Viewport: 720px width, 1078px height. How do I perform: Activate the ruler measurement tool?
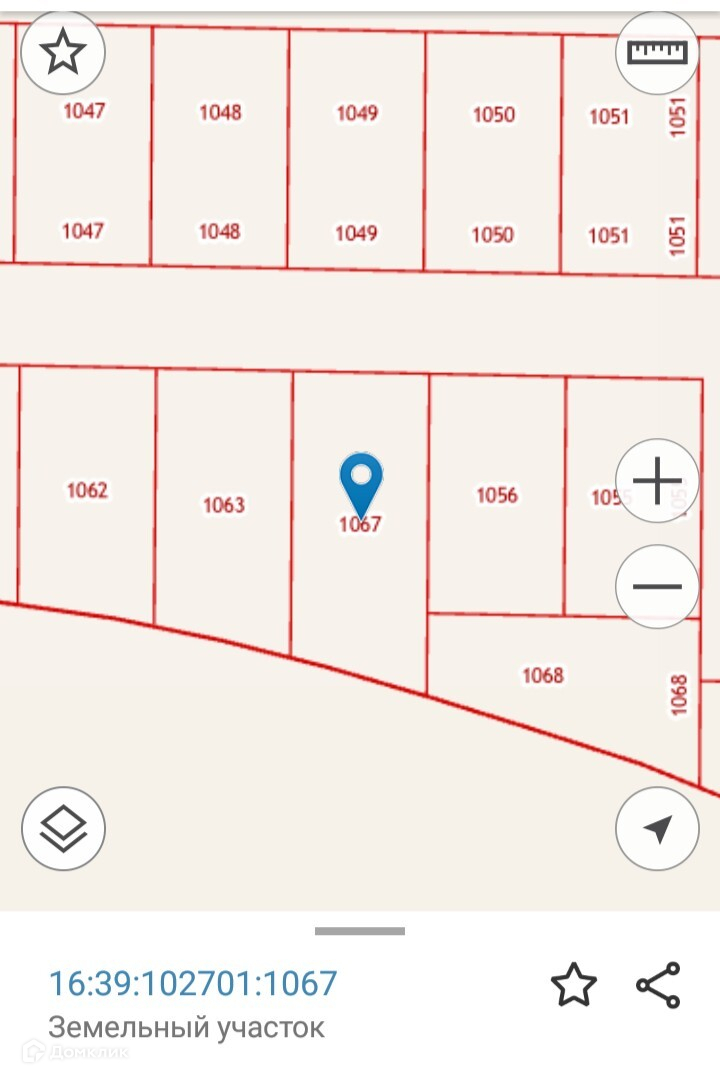point(657,53)
